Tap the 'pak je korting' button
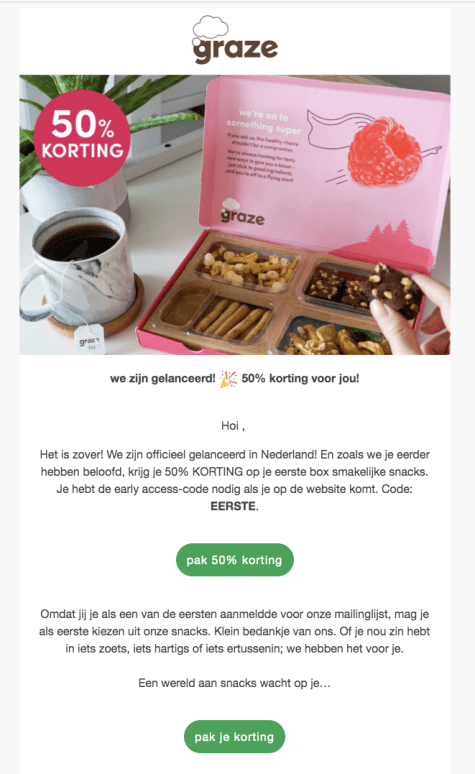The image size is (475, 774). pos(235,736)
